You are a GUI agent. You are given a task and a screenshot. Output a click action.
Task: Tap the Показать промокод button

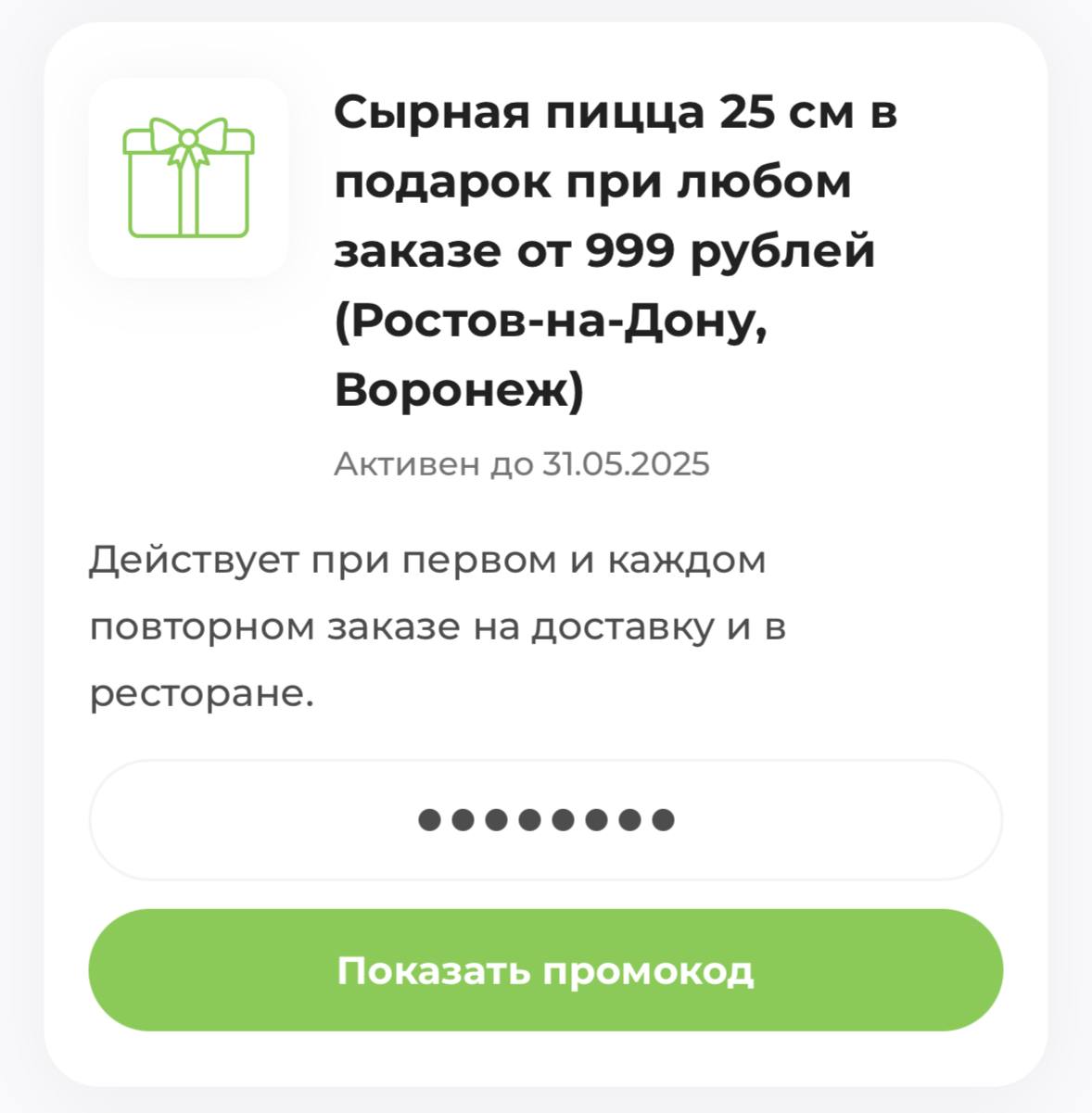point(545,970)
